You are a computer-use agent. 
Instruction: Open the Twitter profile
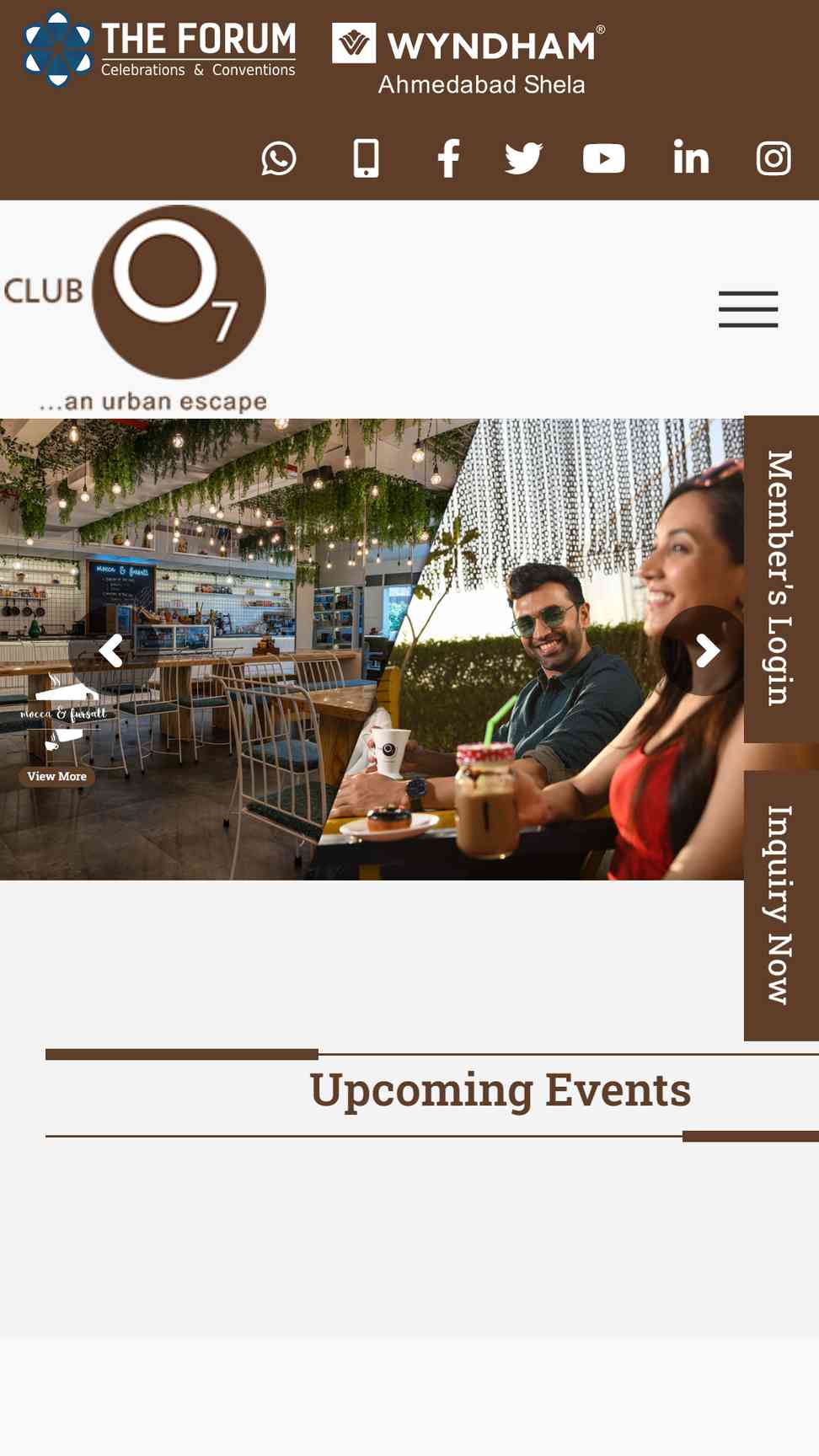[x=523, y=158]
